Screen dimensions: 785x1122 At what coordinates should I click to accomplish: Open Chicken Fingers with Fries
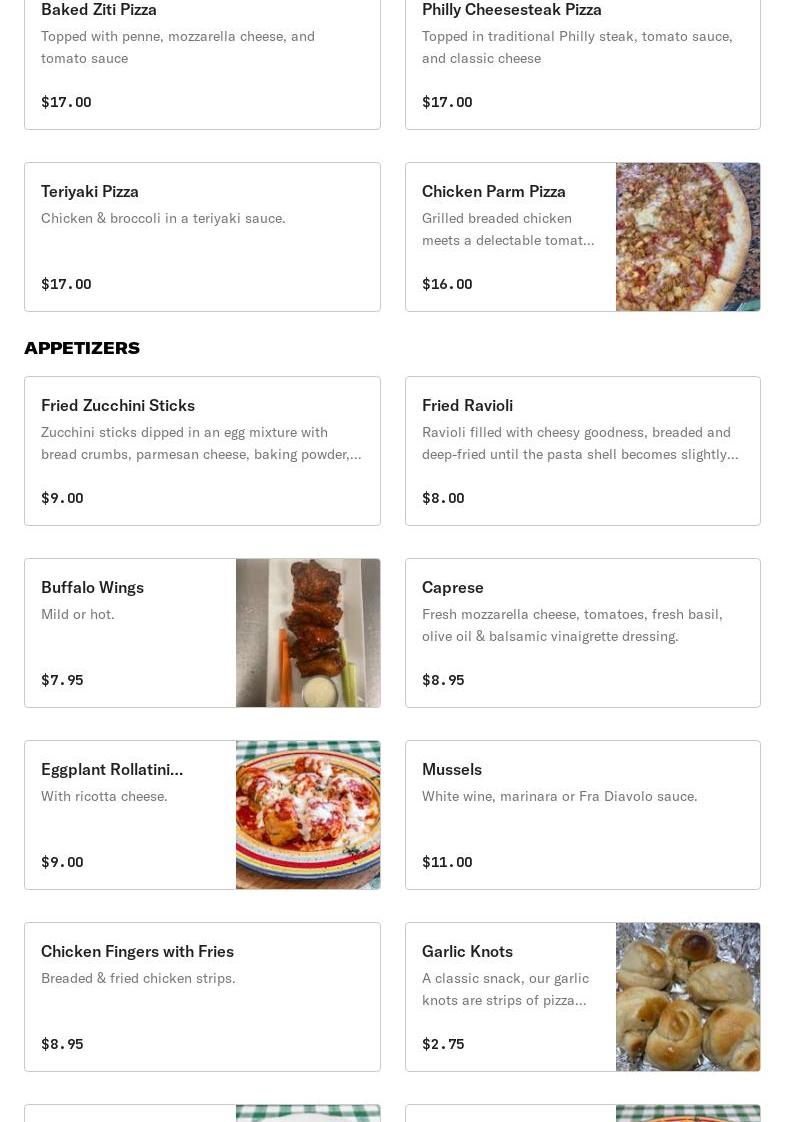tap(202, 997)
